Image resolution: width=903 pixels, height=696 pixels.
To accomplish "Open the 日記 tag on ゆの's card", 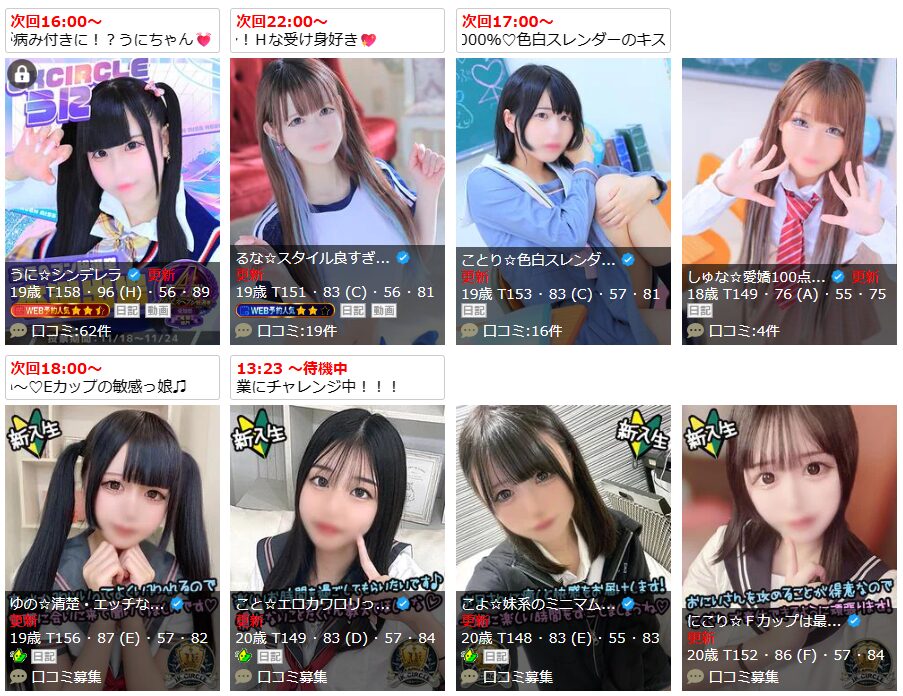I will click(44, 657).
